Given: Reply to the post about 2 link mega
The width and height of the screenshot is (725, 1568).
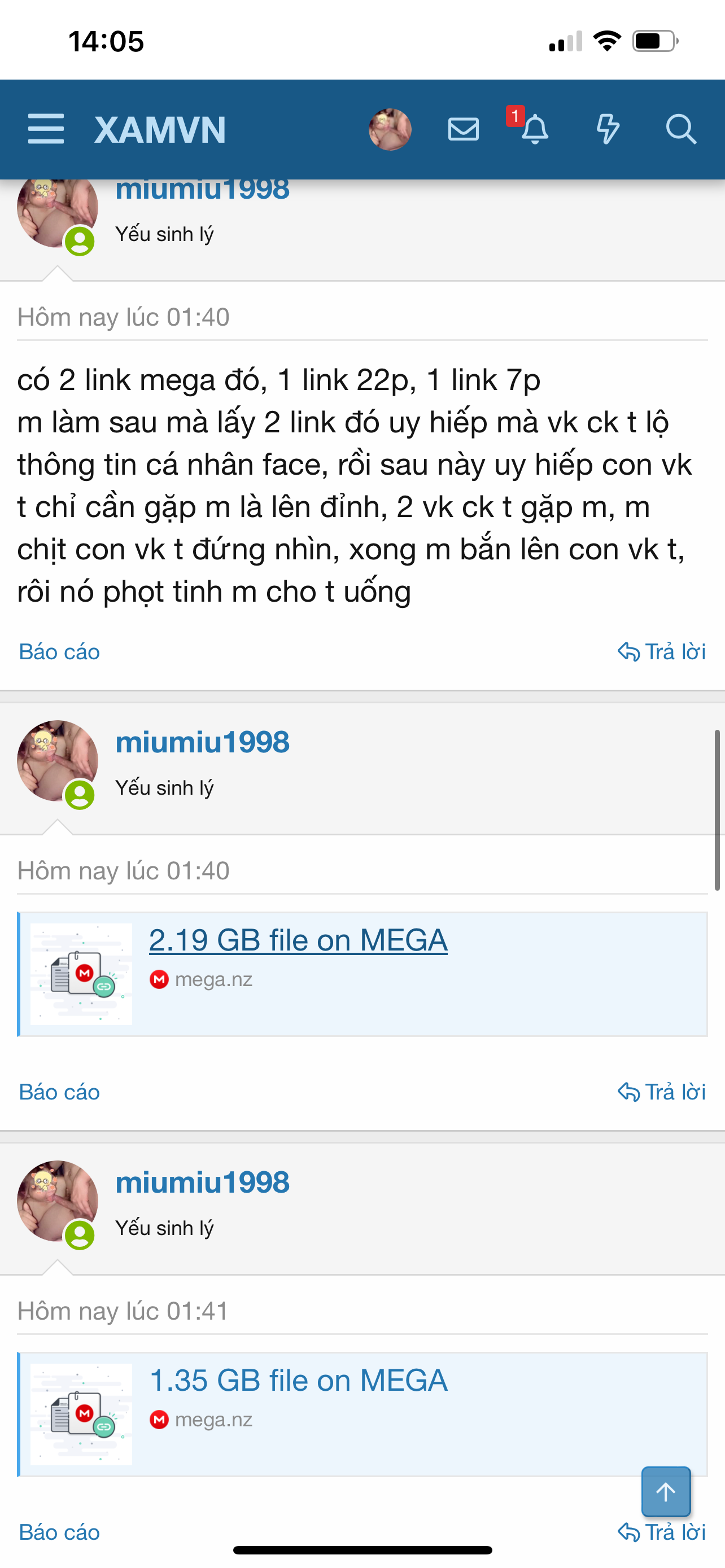Looking at the screenshot, I should [662, 652].
